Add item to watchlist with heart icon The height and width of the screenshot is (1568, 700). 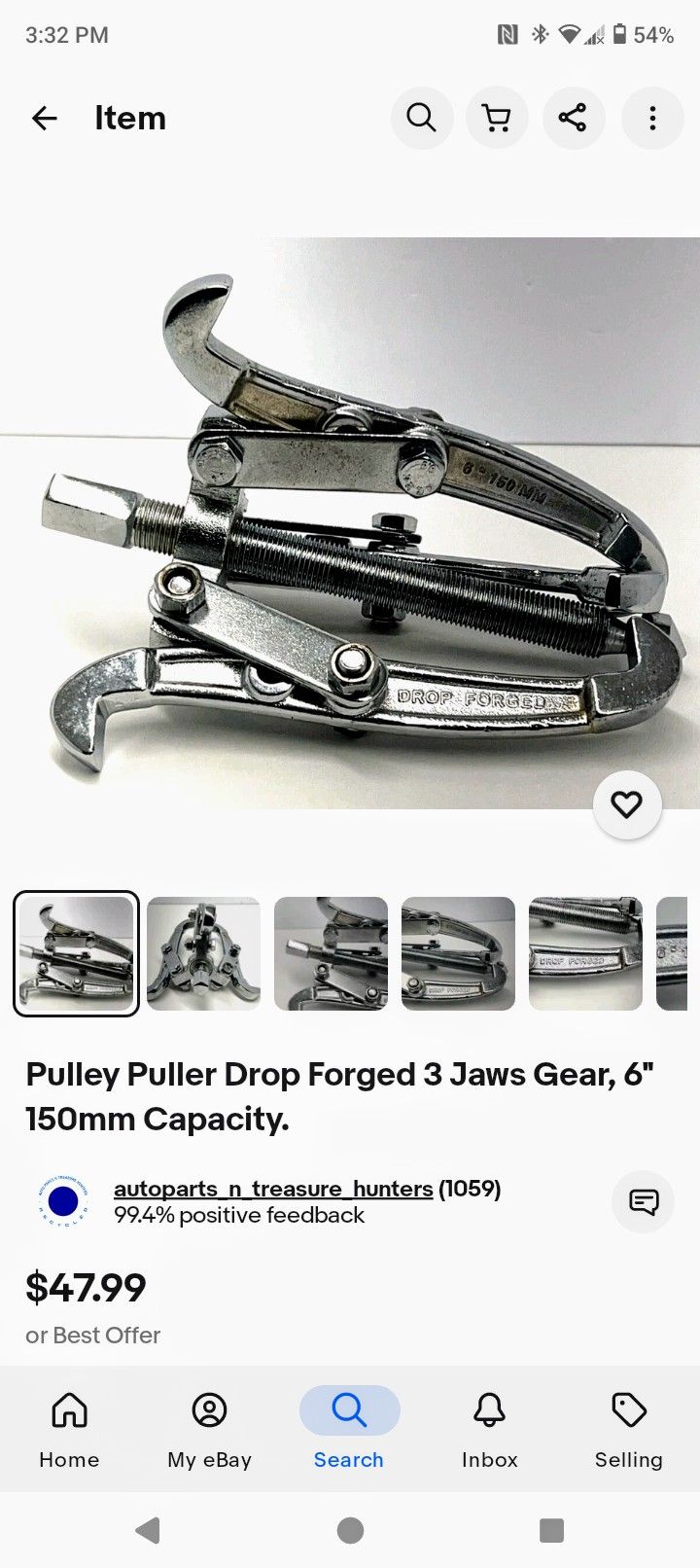coord(627,804)
